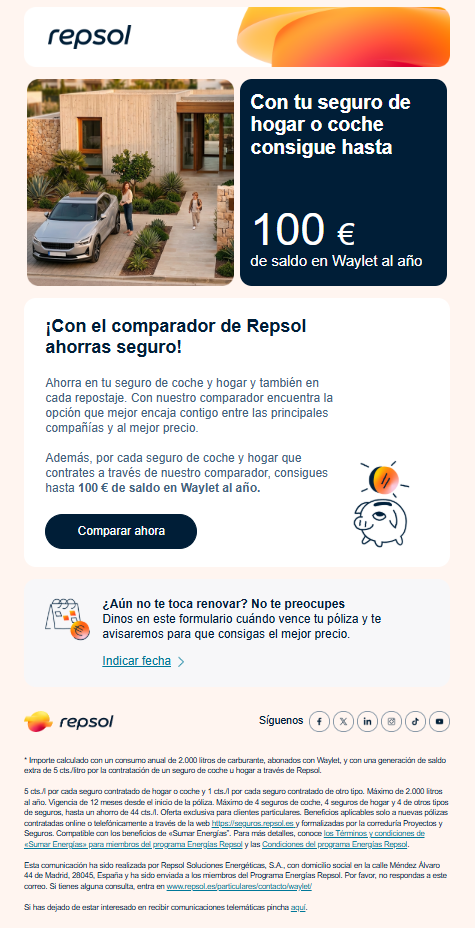This screenshot has width=475, height=928.
Task: Open Repsol's Facebook page icon
Action: (x=319, y=721)
